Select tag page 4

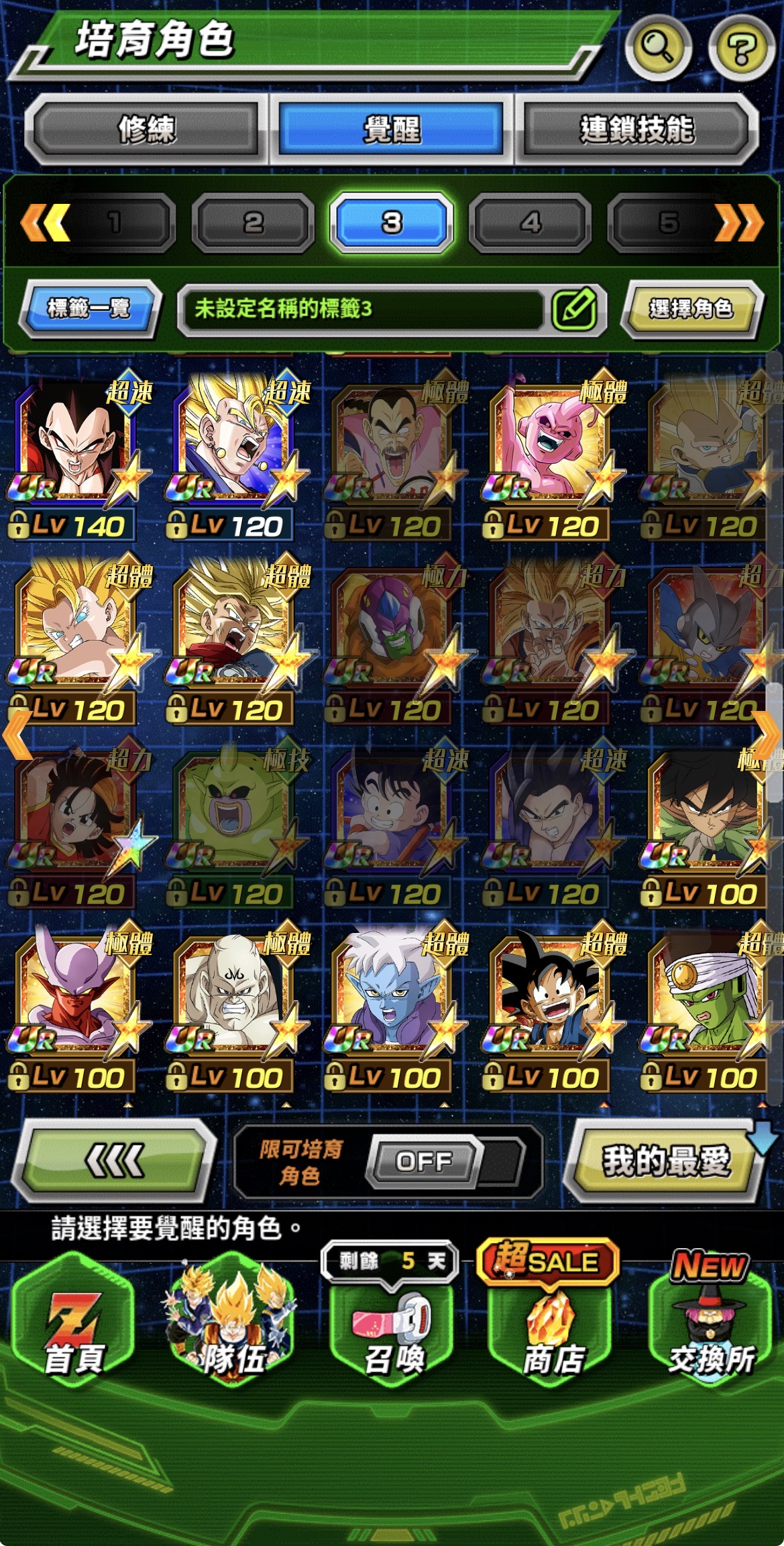click(530, 223)
